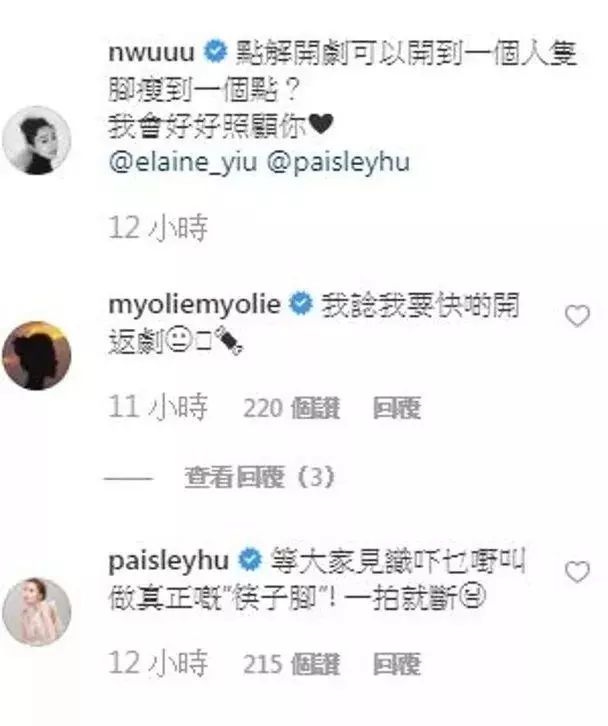Reply to paisleyhu's comment
The image size is (608, 726).
397,664
